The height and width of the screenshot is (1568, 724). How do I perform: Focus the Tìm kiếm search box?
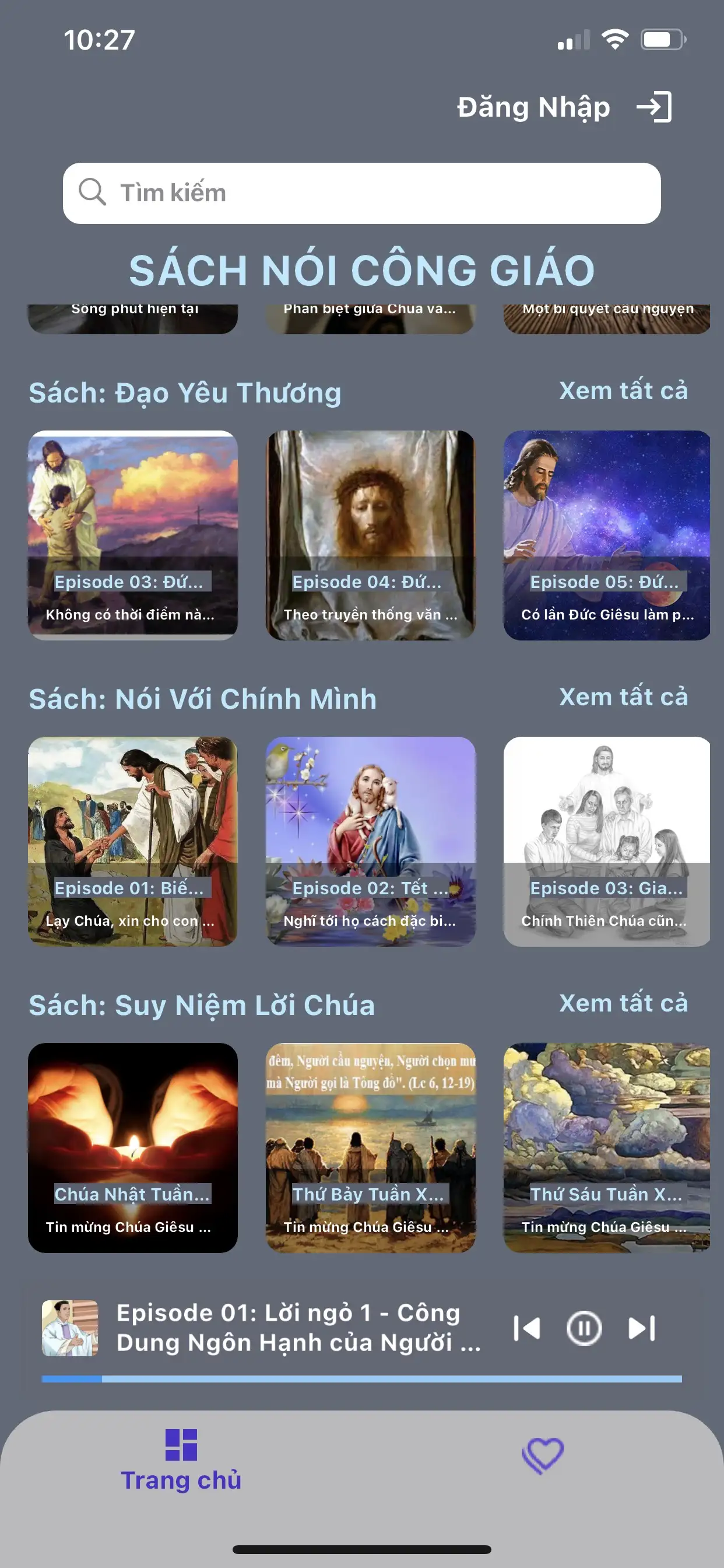(361, 193)
